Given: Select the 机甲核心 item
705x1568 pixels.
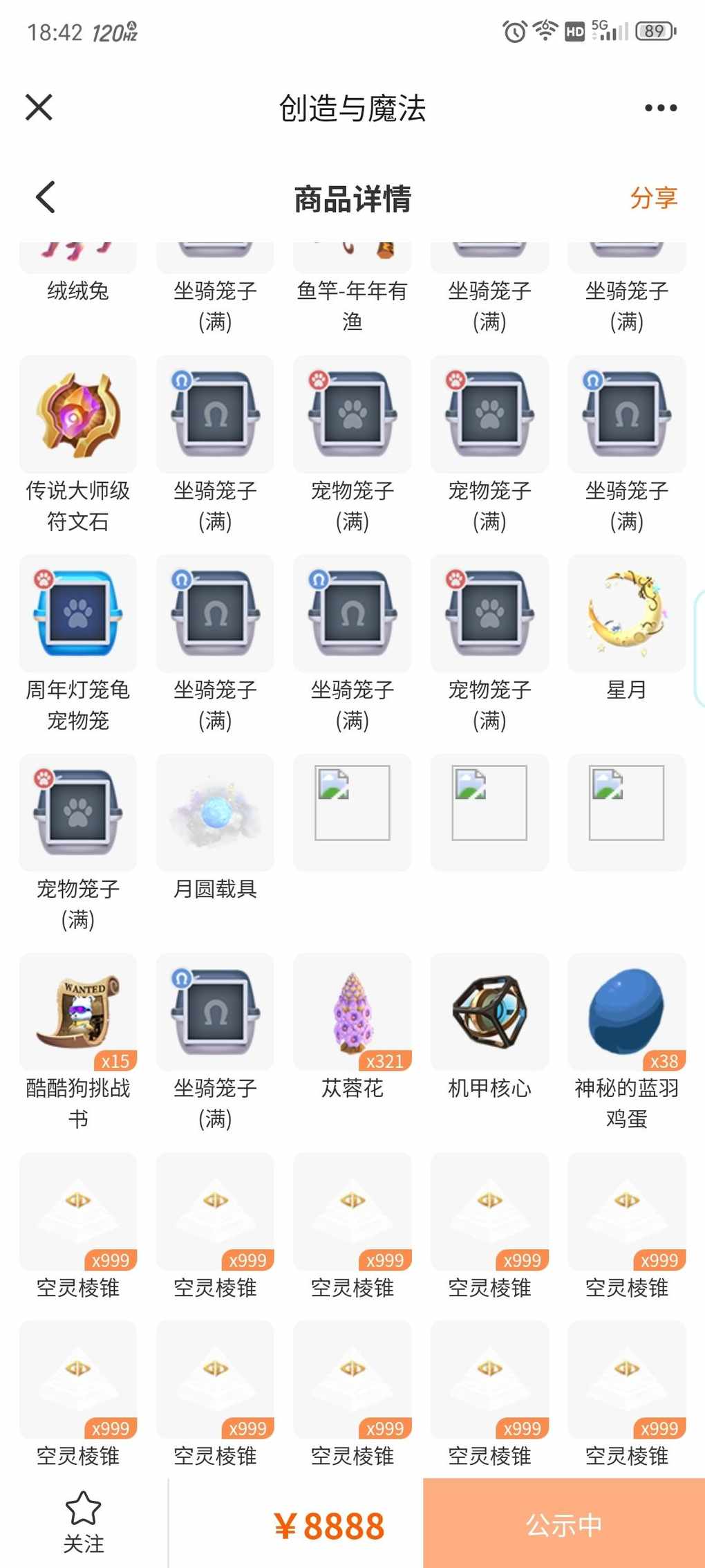Looking at the screenshot, I should [x=489, y=1013].
